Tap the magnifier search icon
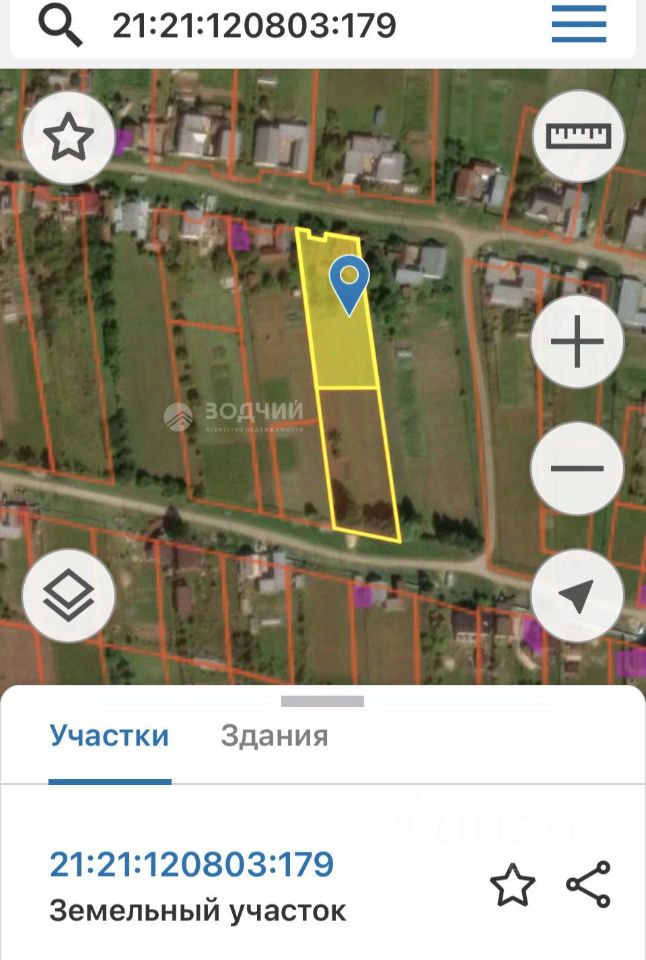The height and width of the screenshot is (960, 646). (x=60, y=26)
